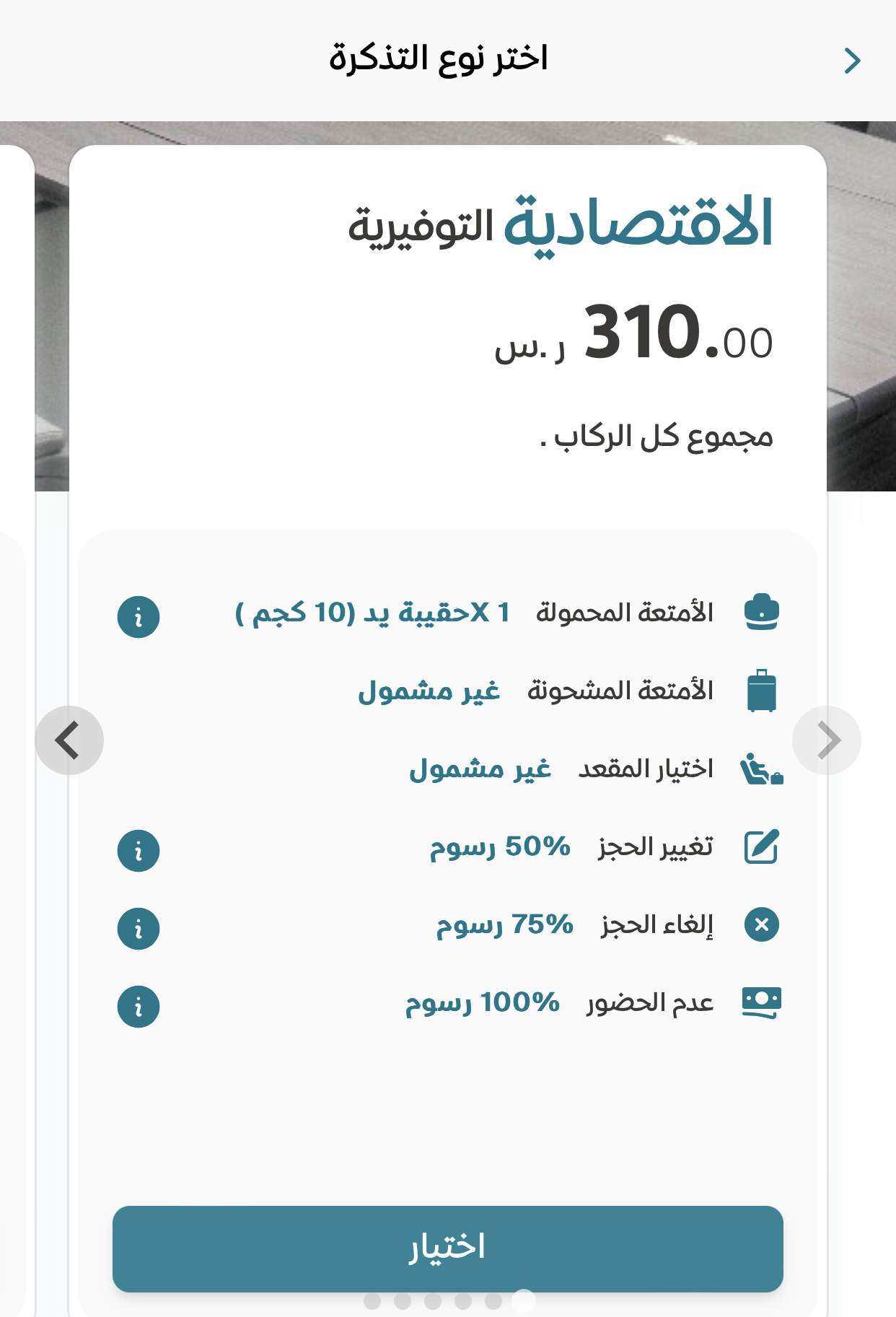
Task: View details about تغيير الحجز fees
Action: [139, 851]
